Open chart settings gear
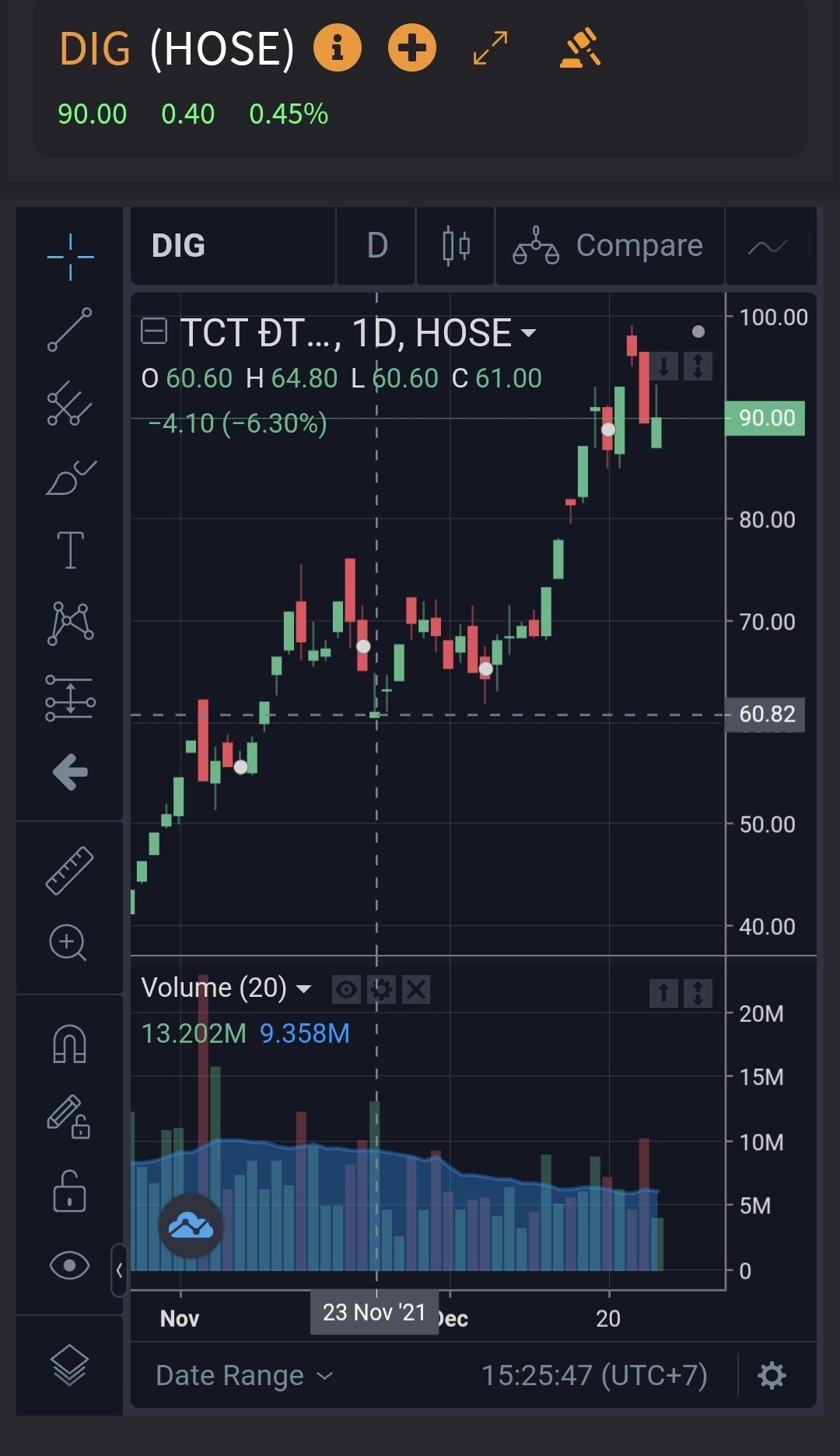Image resolution: width=840 pixels, height=1456 pixels. click(x=772, y=1376)
